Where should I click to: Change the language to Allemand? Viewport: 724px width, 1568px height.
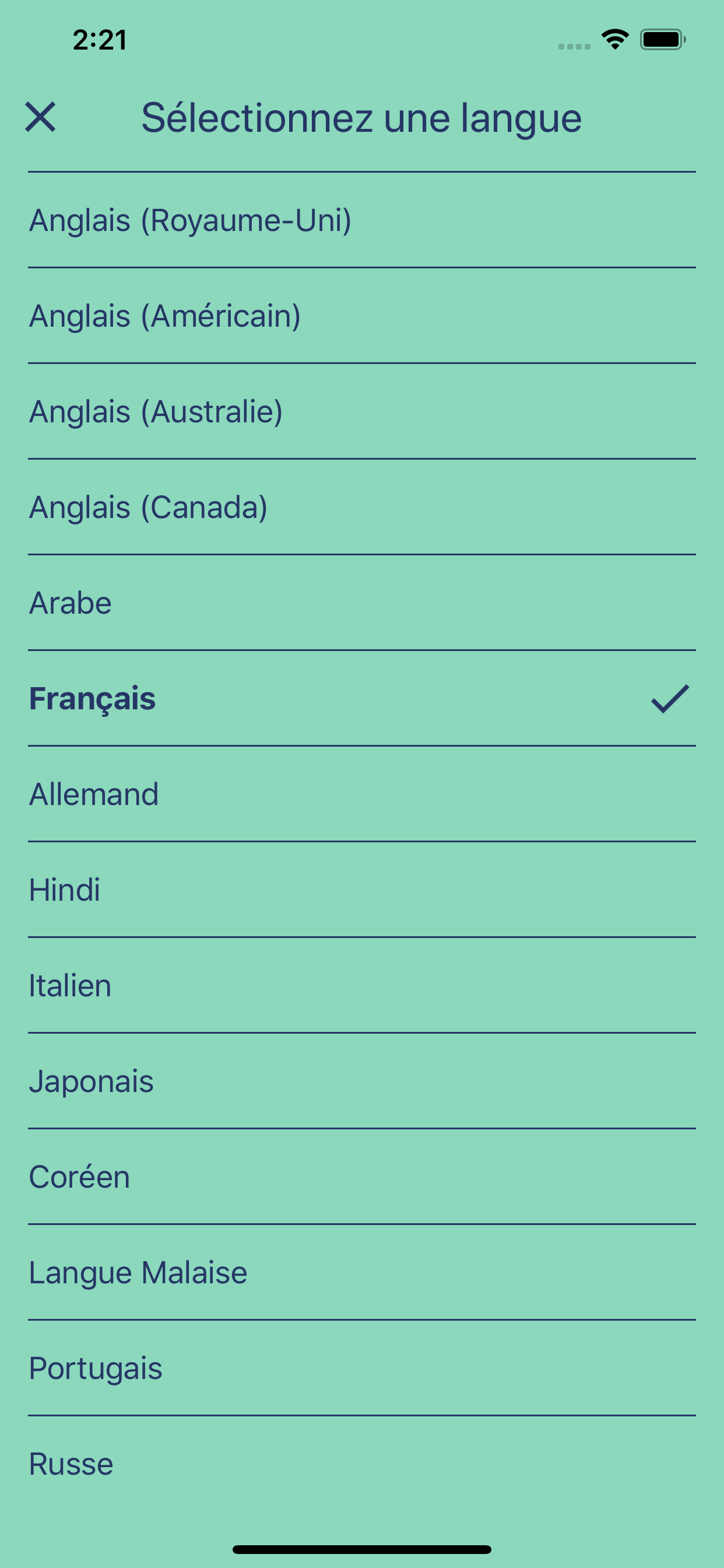coord(94,794)
